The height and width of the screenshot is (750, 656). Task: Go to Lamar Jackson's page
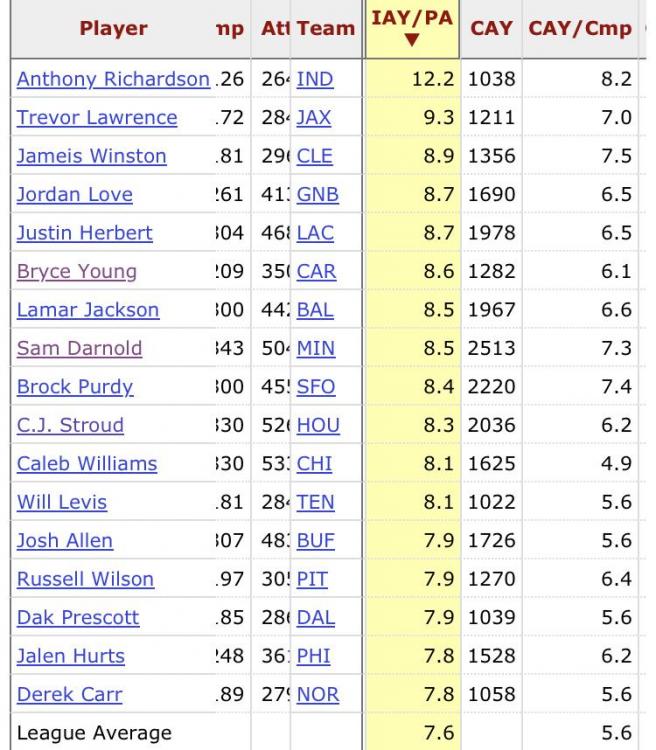(x=88, y=310)
